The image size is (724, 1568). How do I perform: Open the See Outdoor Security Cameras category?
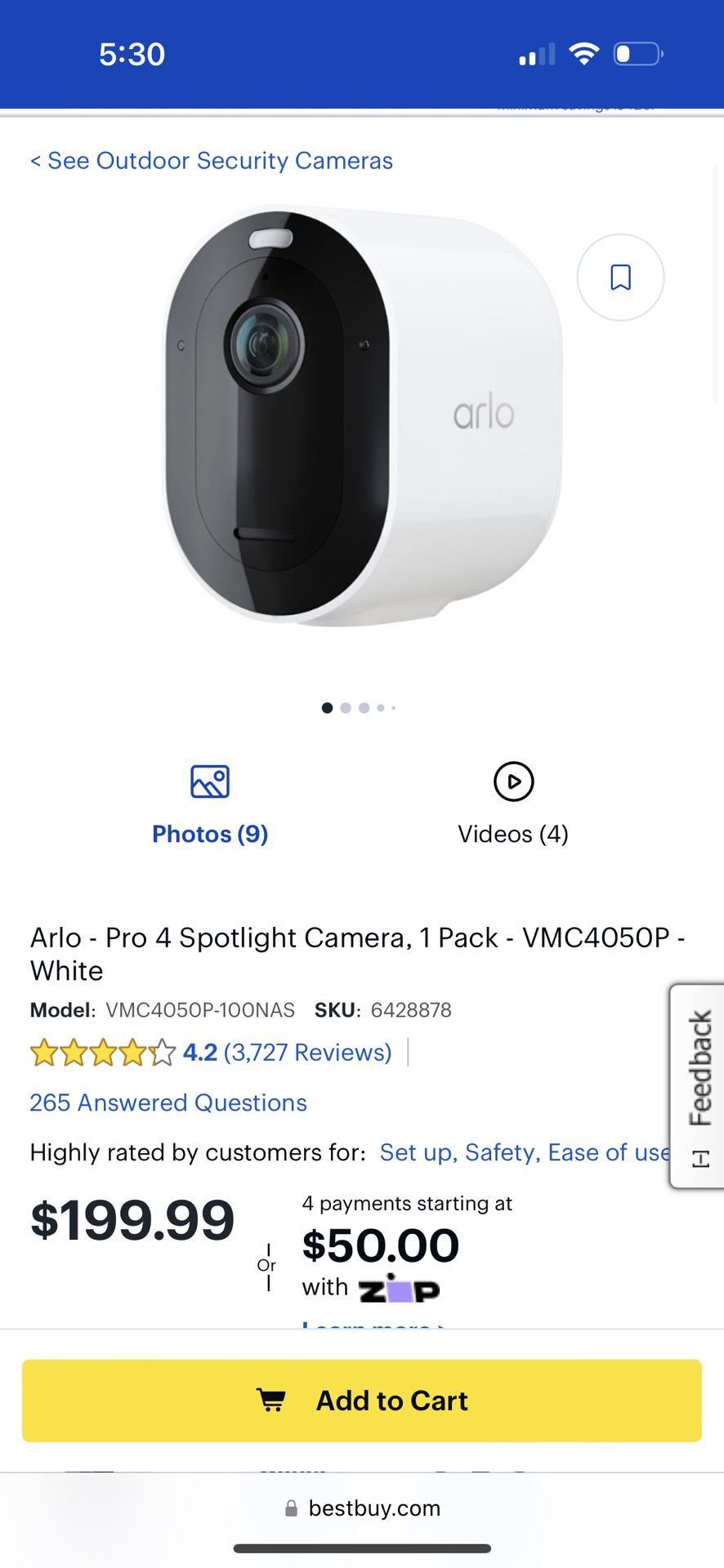click(x=212, y=160)
